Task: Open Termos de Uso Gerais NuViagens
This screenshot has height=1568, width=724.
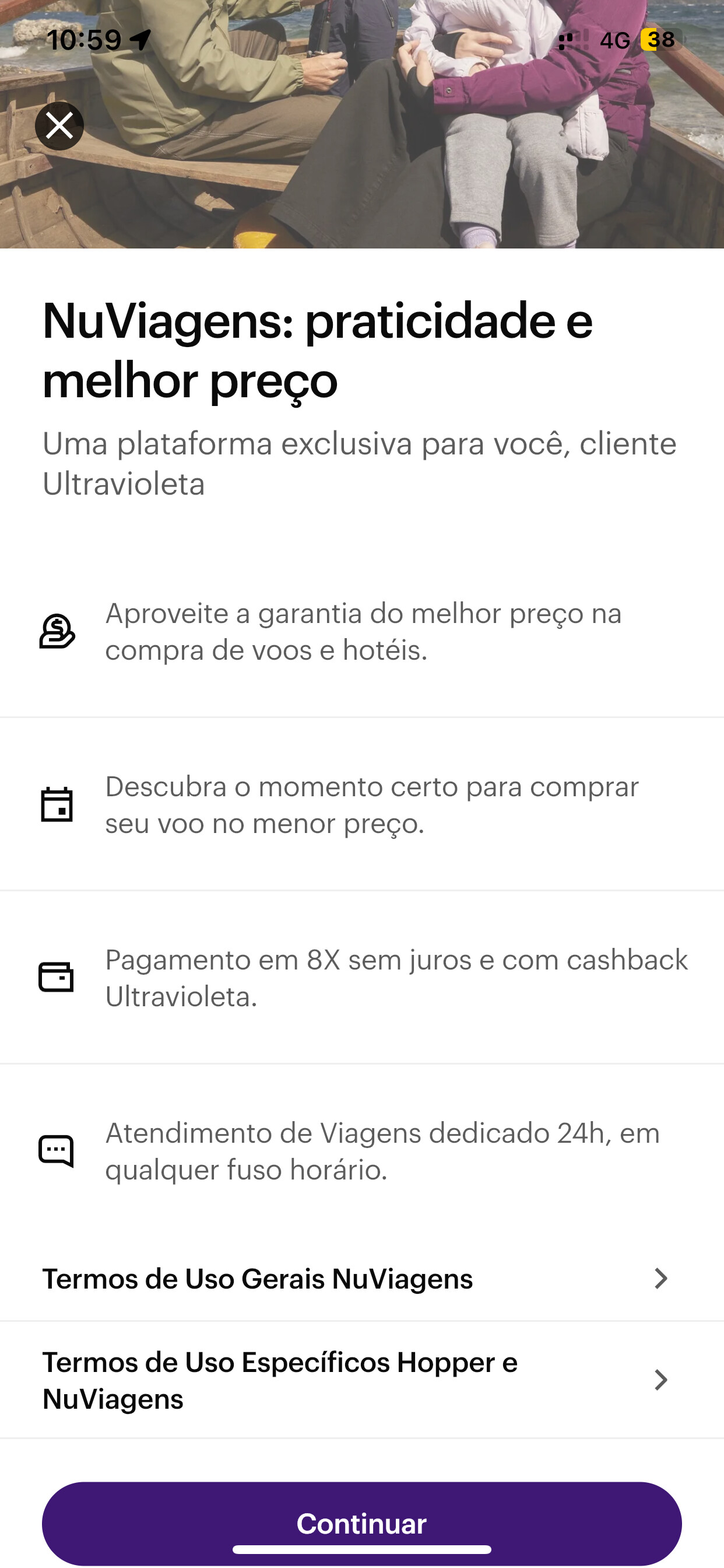Action: point(362,1278)
